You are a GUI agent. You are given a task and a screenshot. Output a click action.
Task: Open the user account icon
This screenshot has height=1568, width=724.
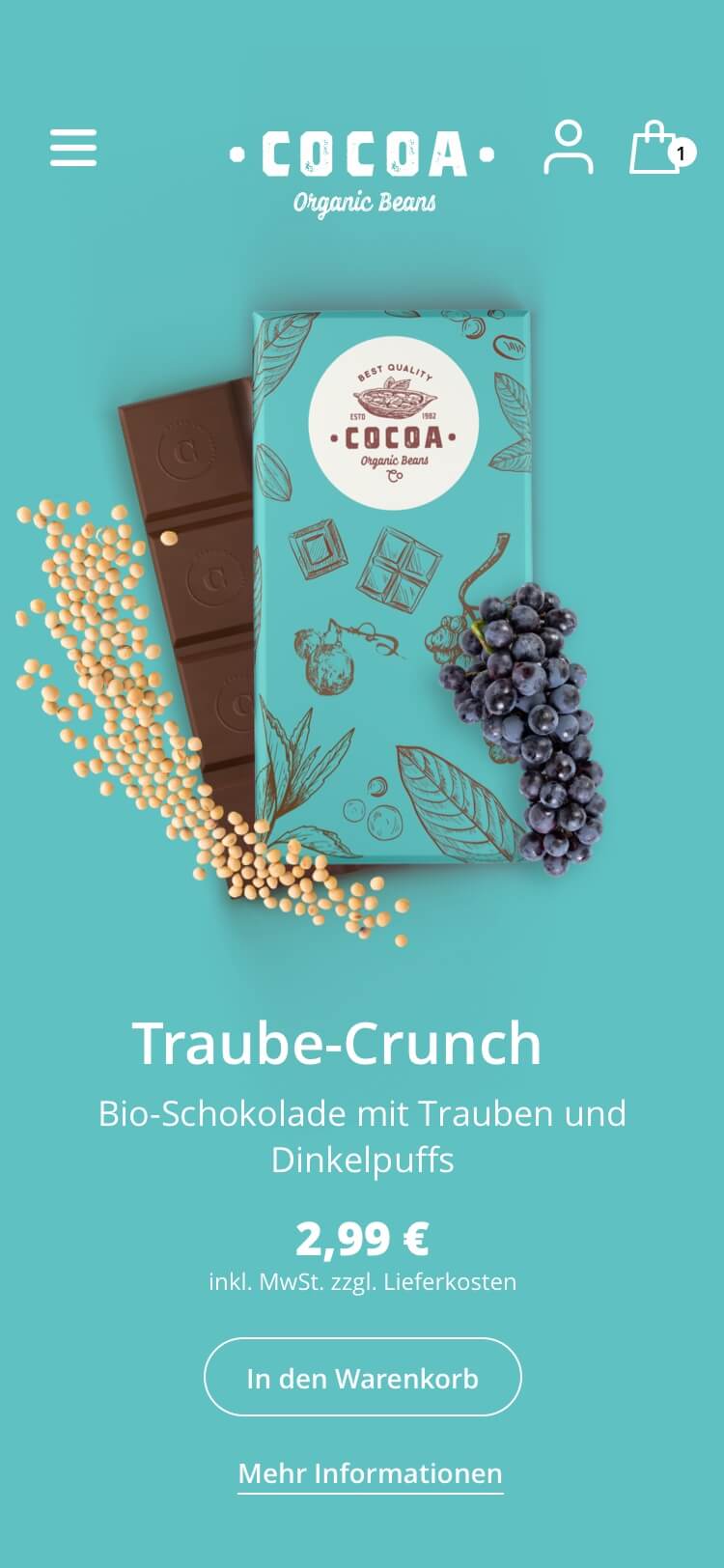coord(568,148)
